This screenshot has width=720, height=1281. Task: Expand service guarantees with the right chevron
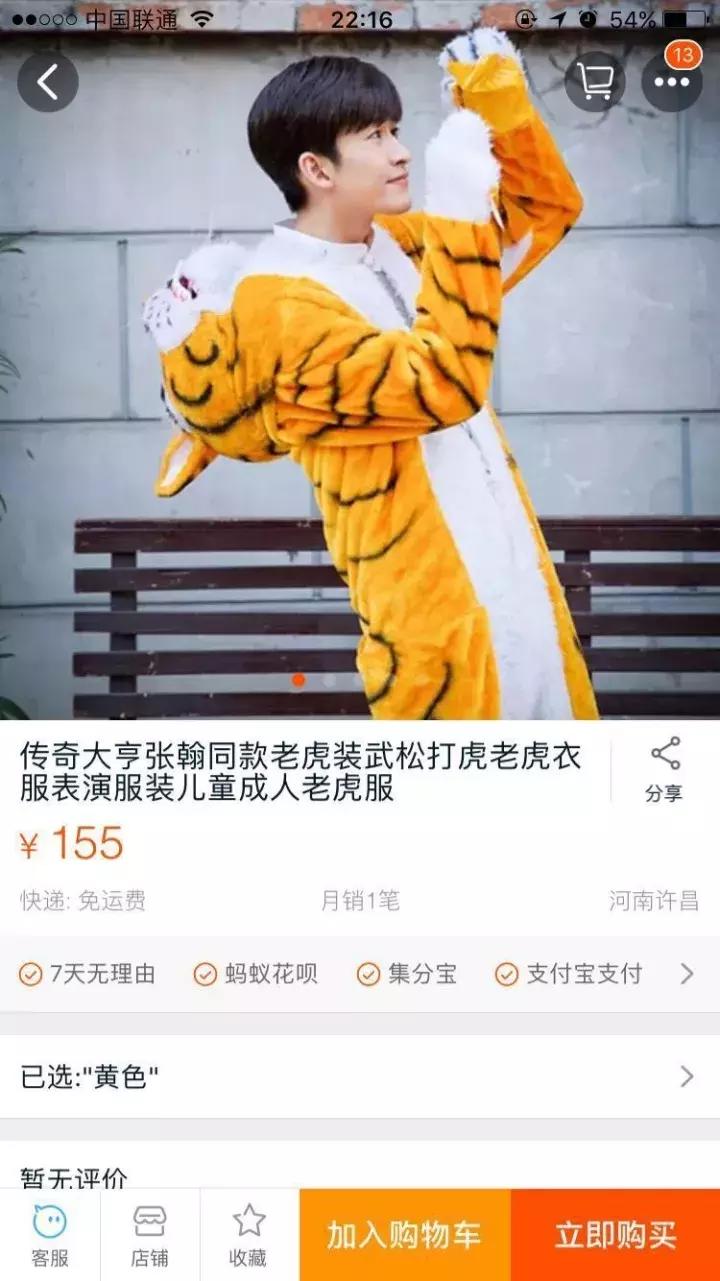[688, 972]
